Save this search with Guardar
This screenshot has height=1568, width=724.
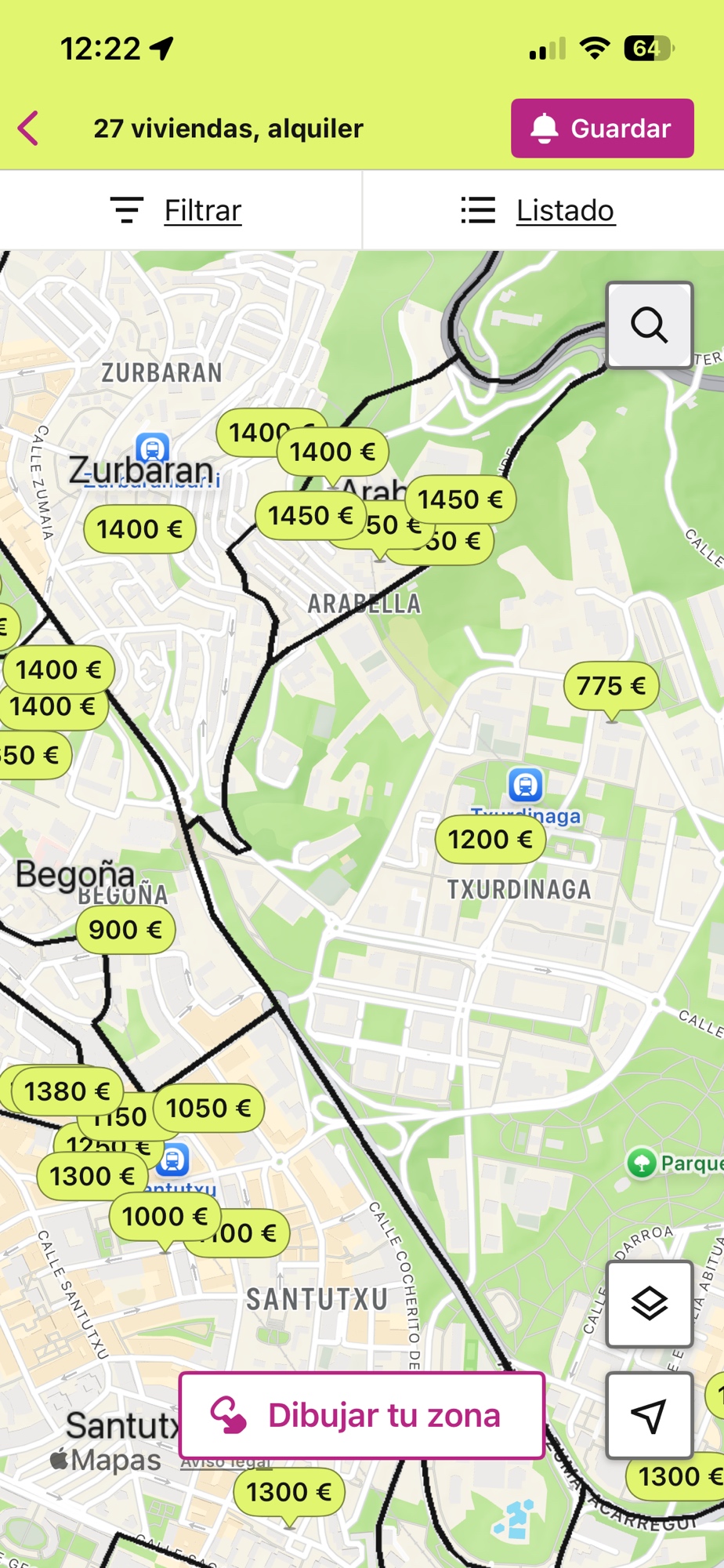tap(602, 129)
